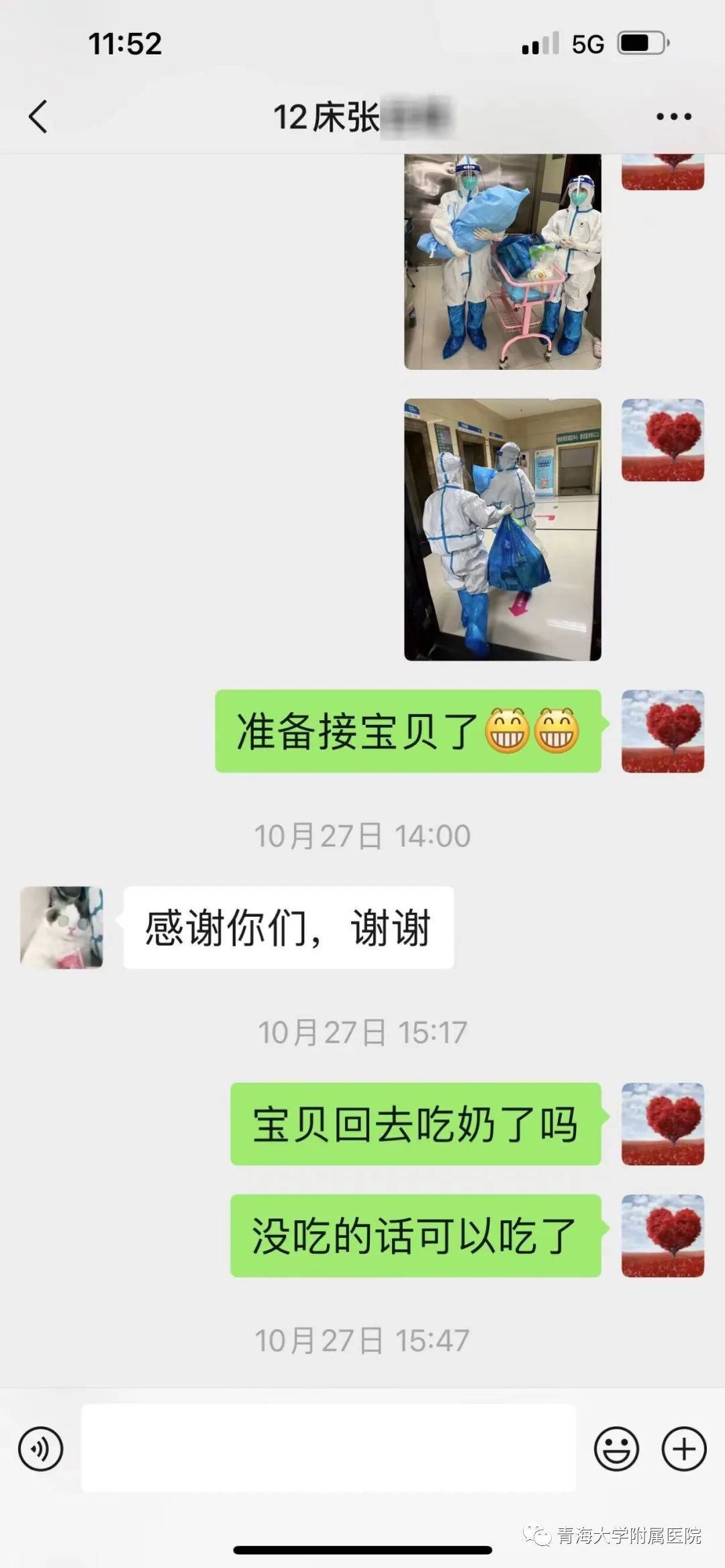Open avatar beside 准备接宝贝了 message
725x1568 pixels.
(663, 731)
